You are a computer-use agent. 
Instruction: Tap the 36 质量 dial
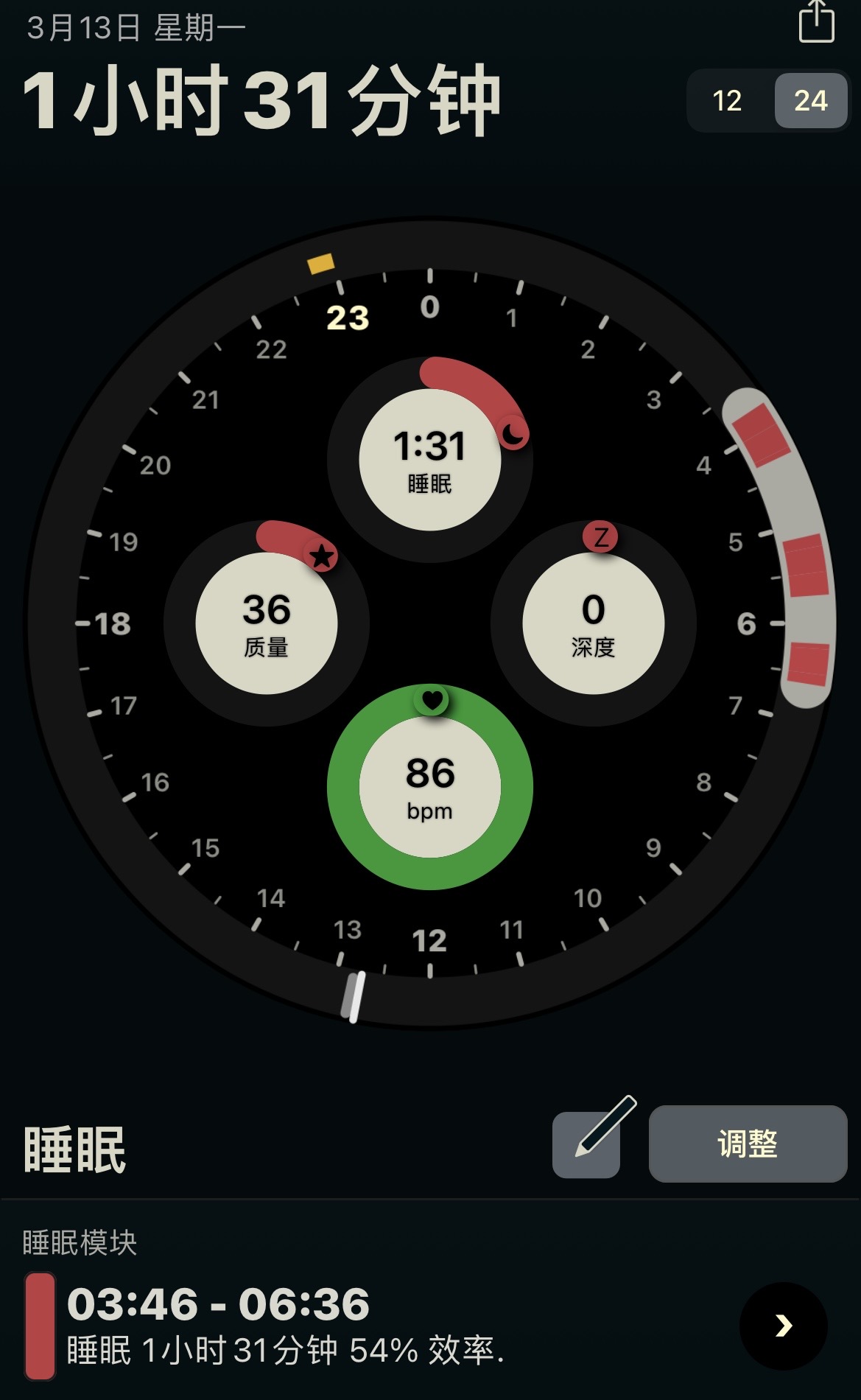[267, 623]
